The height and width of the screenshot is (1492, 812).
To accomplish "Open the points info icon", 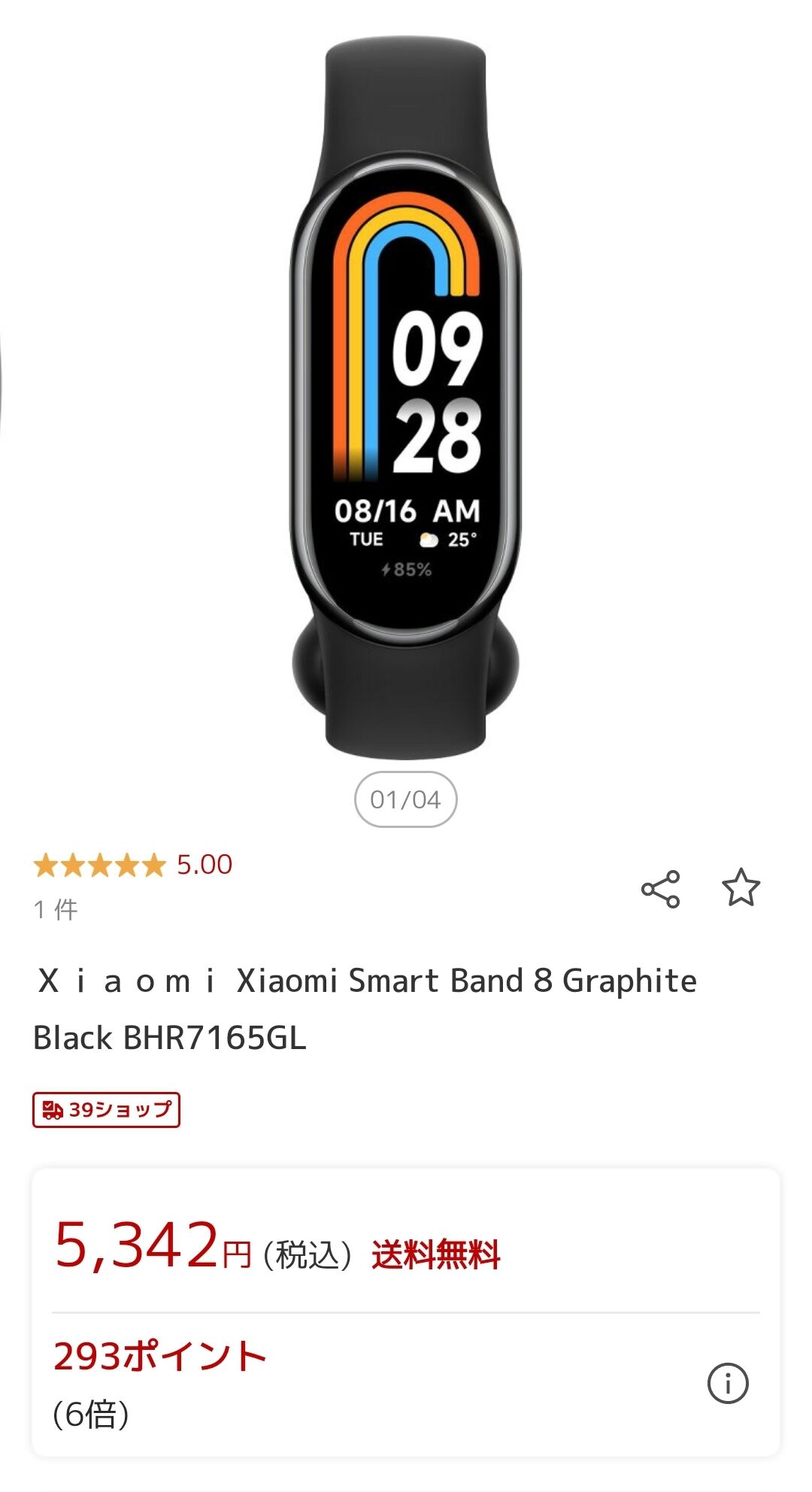I will tap(728, 1383).
